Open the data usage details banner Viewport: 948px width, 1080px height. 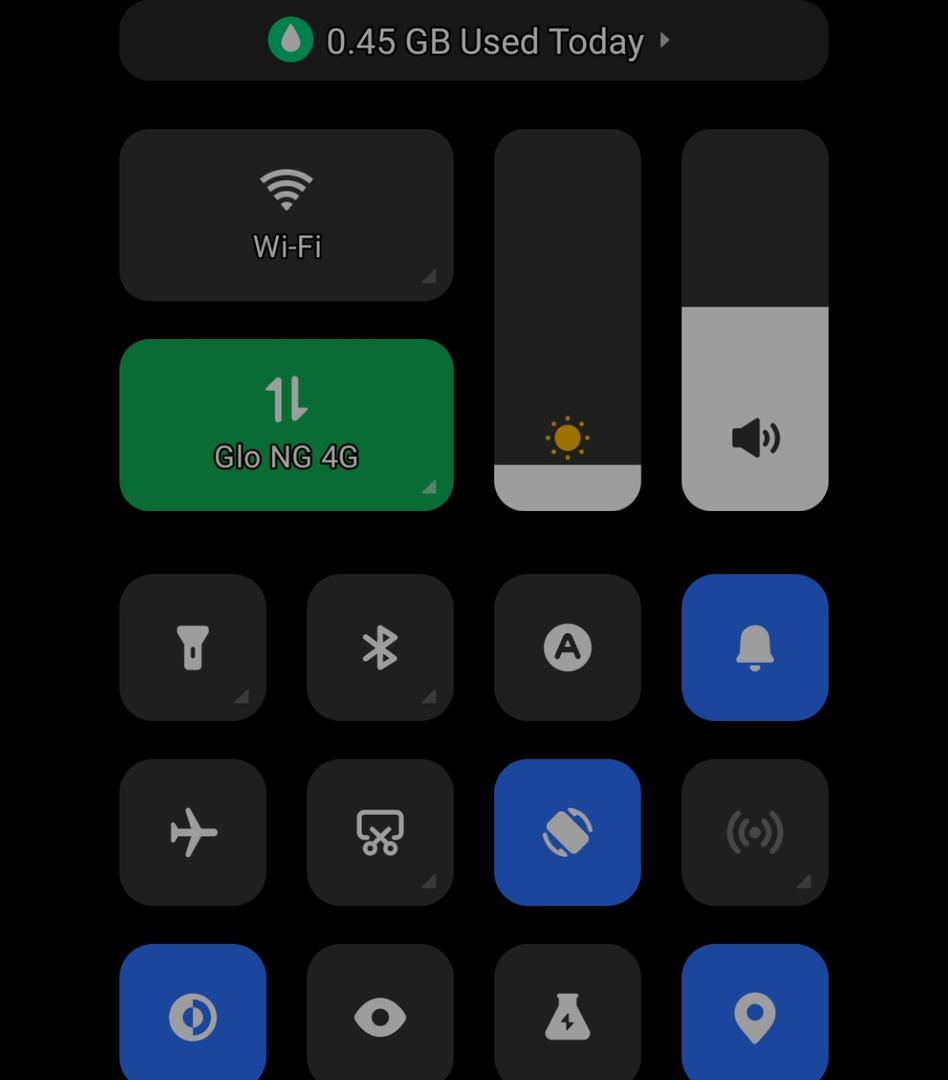pyautogui.click(x=473, y=41)
